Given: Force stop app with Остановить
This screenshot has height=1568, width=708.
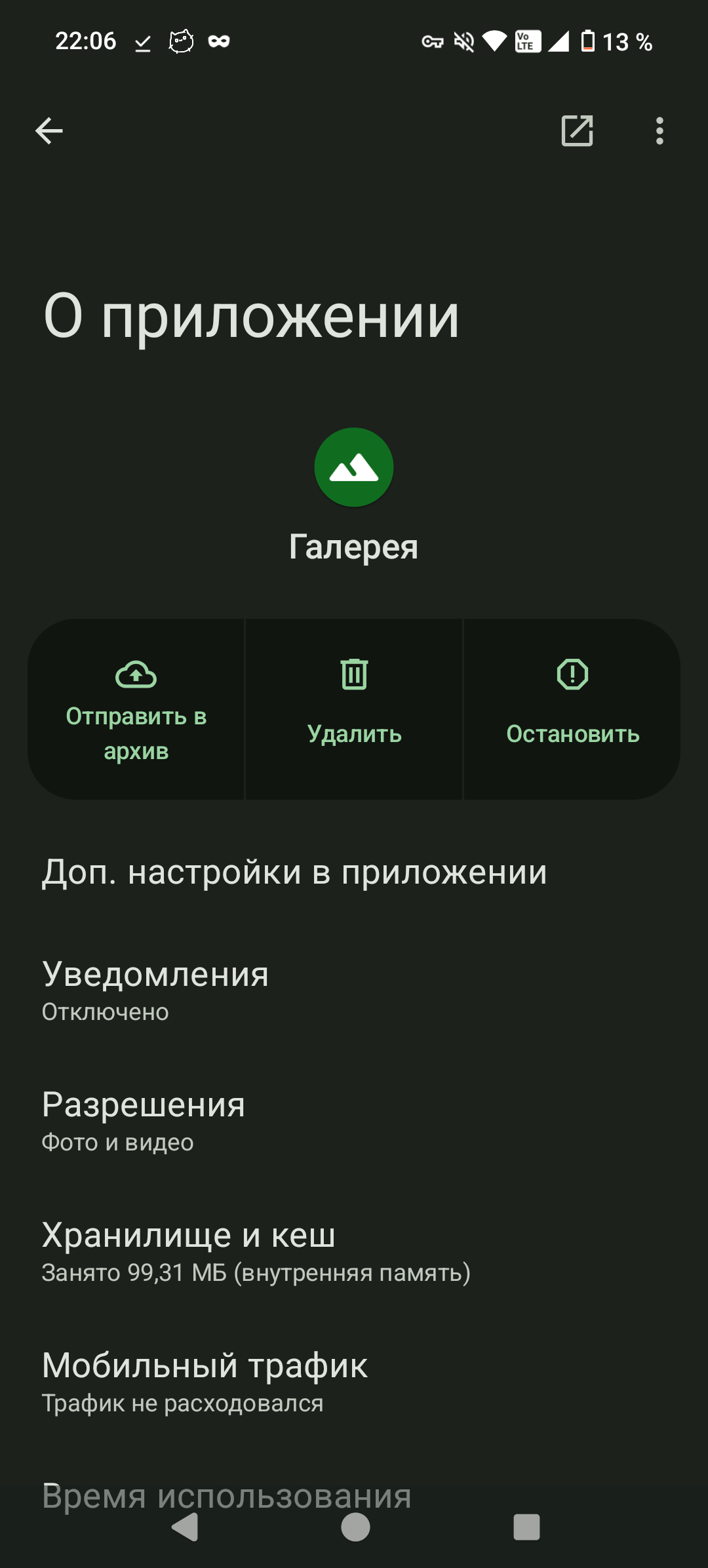Looking at the screenshot, I should tap(572, 709).
